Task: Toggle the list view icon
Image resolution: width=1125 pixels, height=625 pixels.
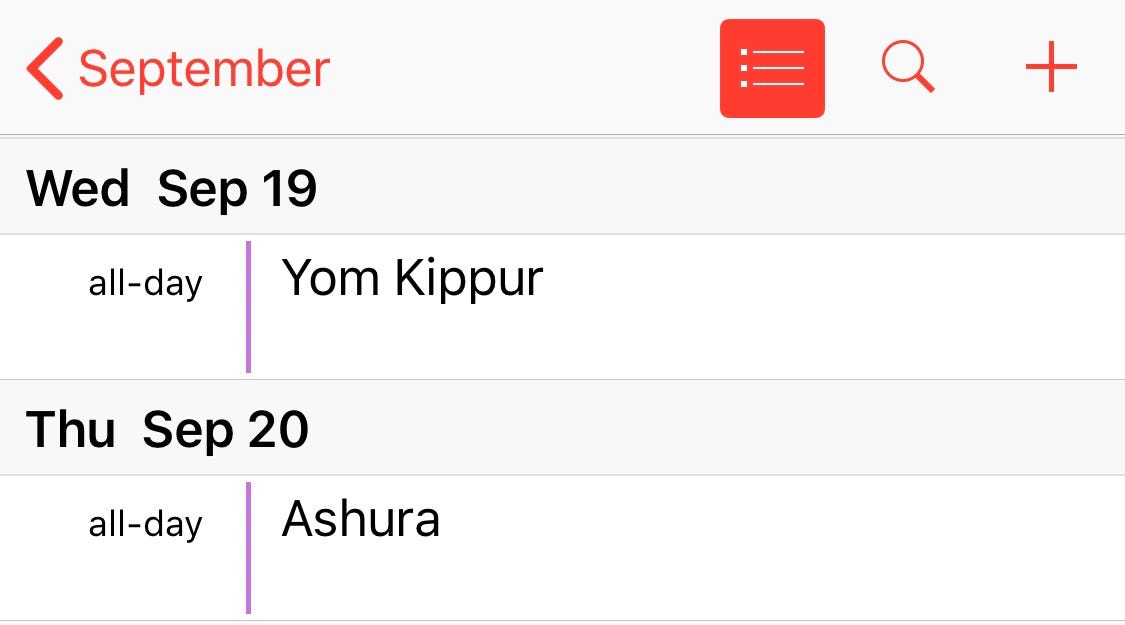Action: [x=772, y=69]
